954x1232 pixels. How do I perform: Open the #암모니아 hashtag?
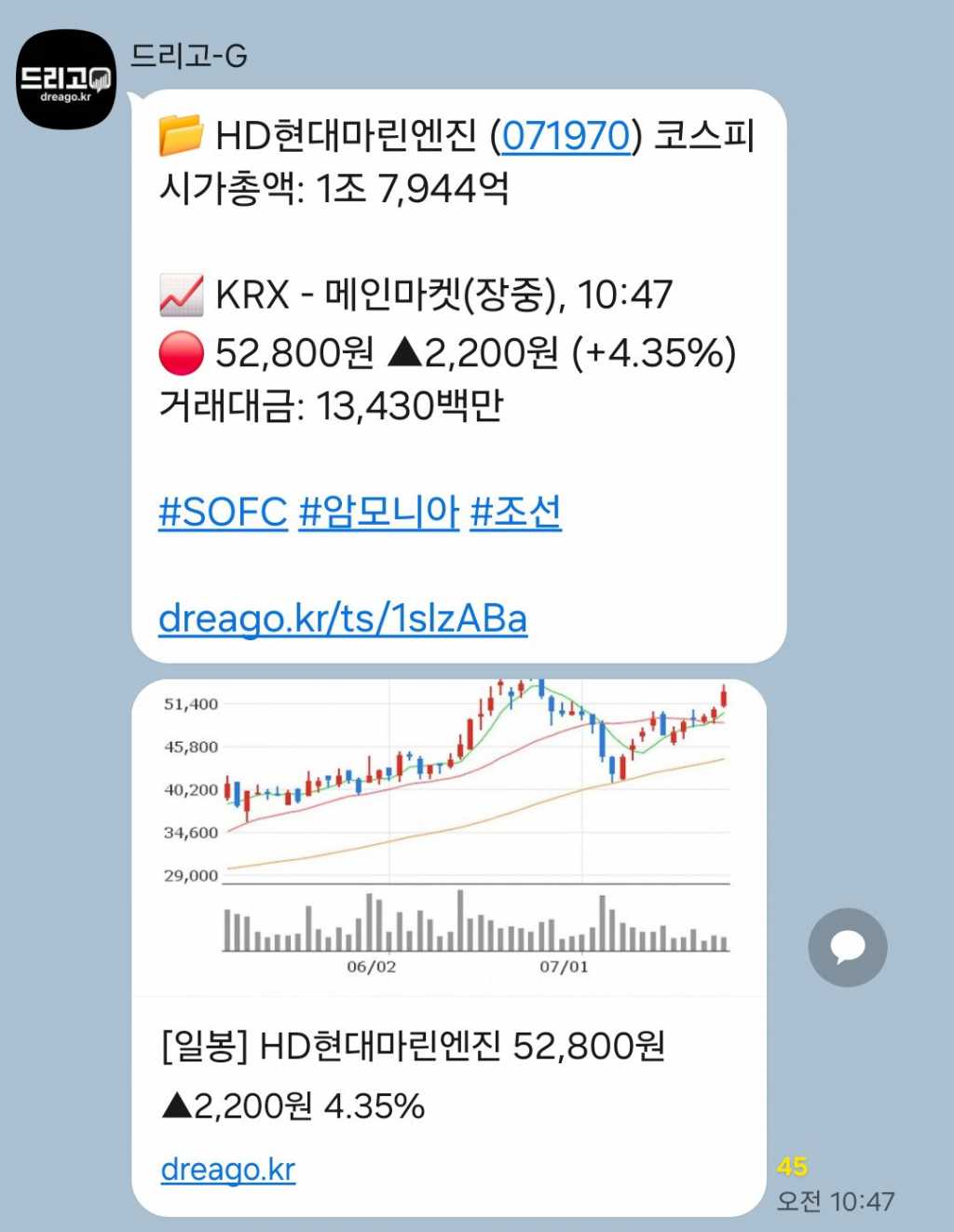(x=378, y=513)
